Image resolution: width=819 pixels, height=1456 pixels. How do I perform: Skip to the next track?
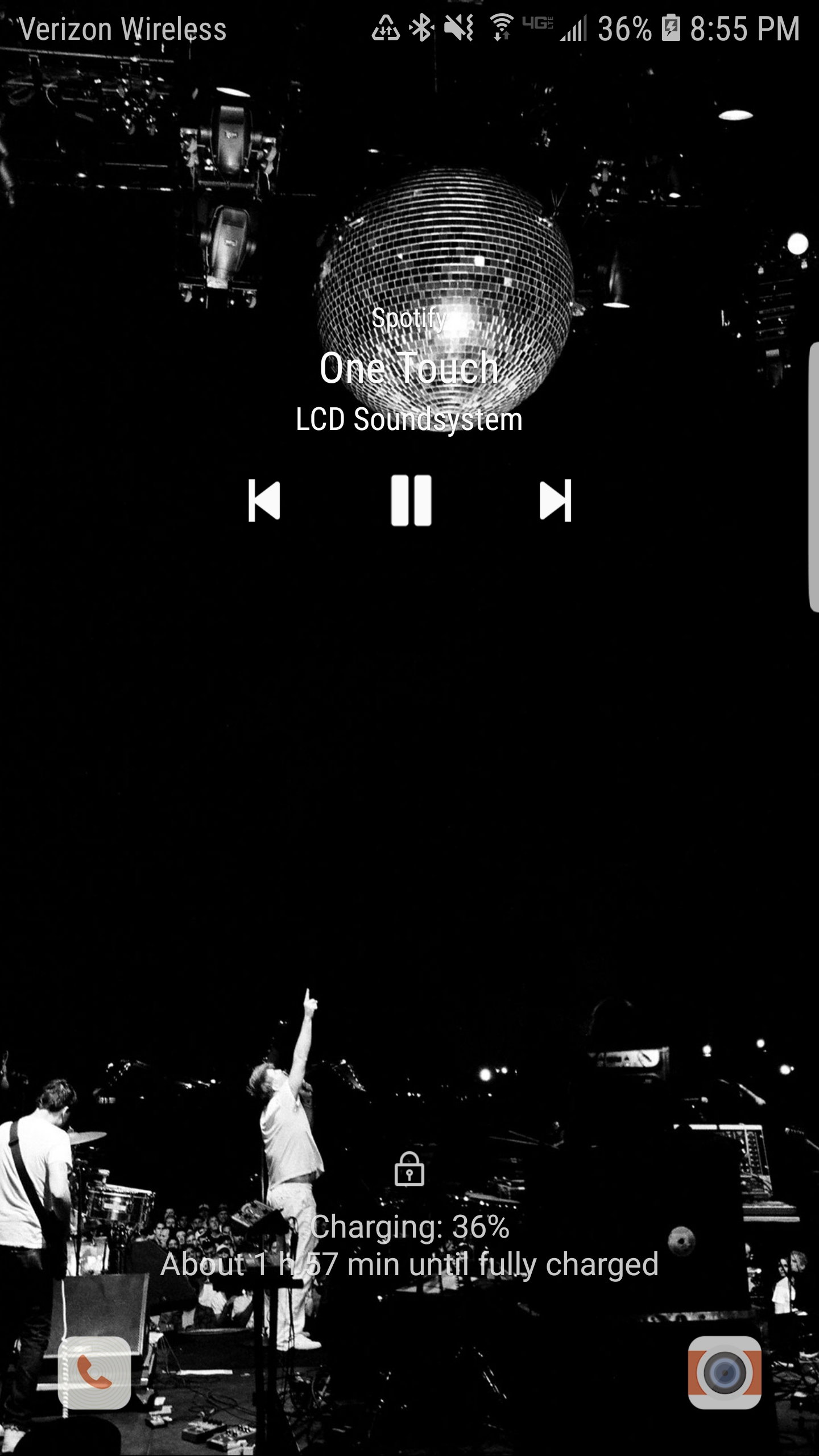tap(556, 500)
